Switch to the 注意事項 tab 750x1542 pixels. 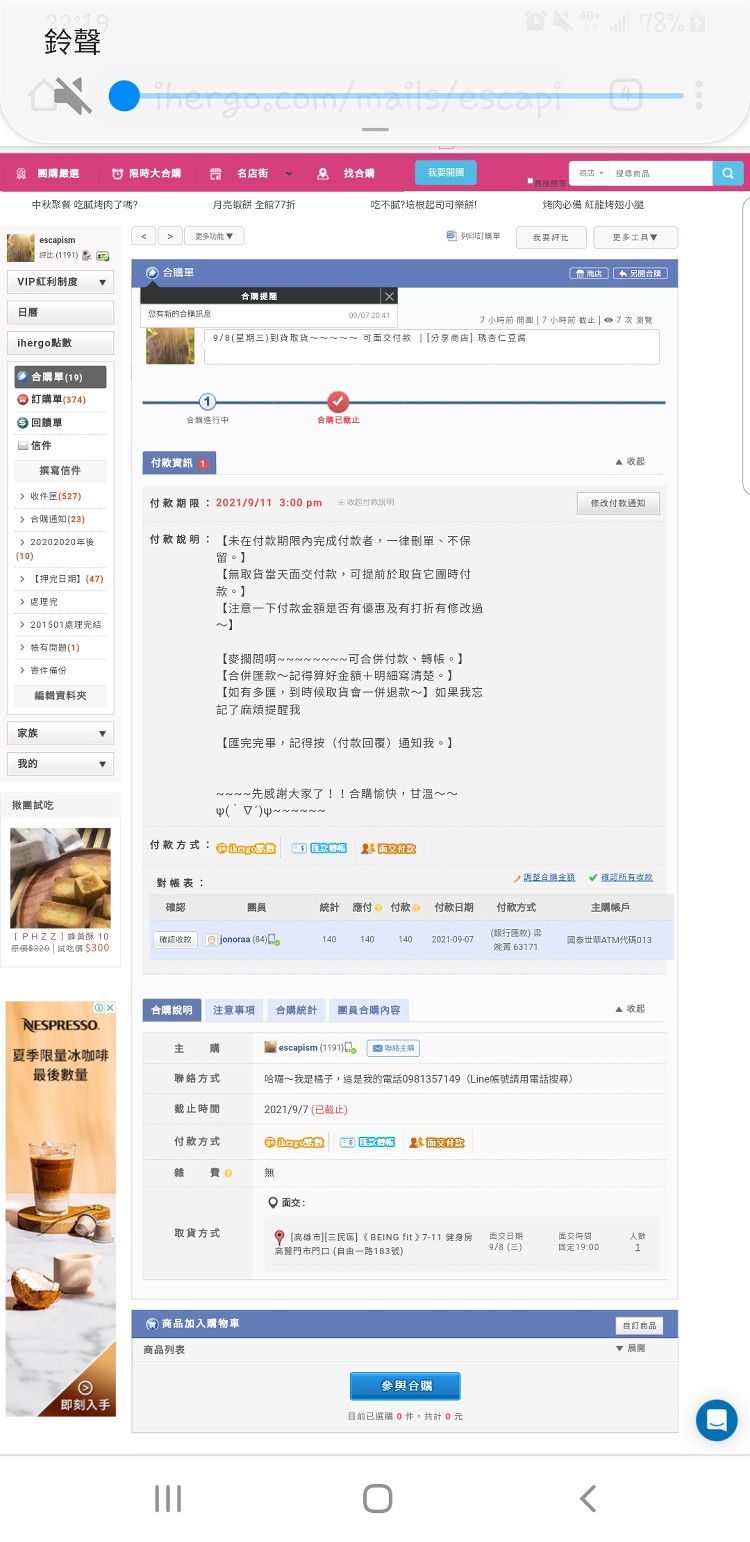pos(234,1010)
